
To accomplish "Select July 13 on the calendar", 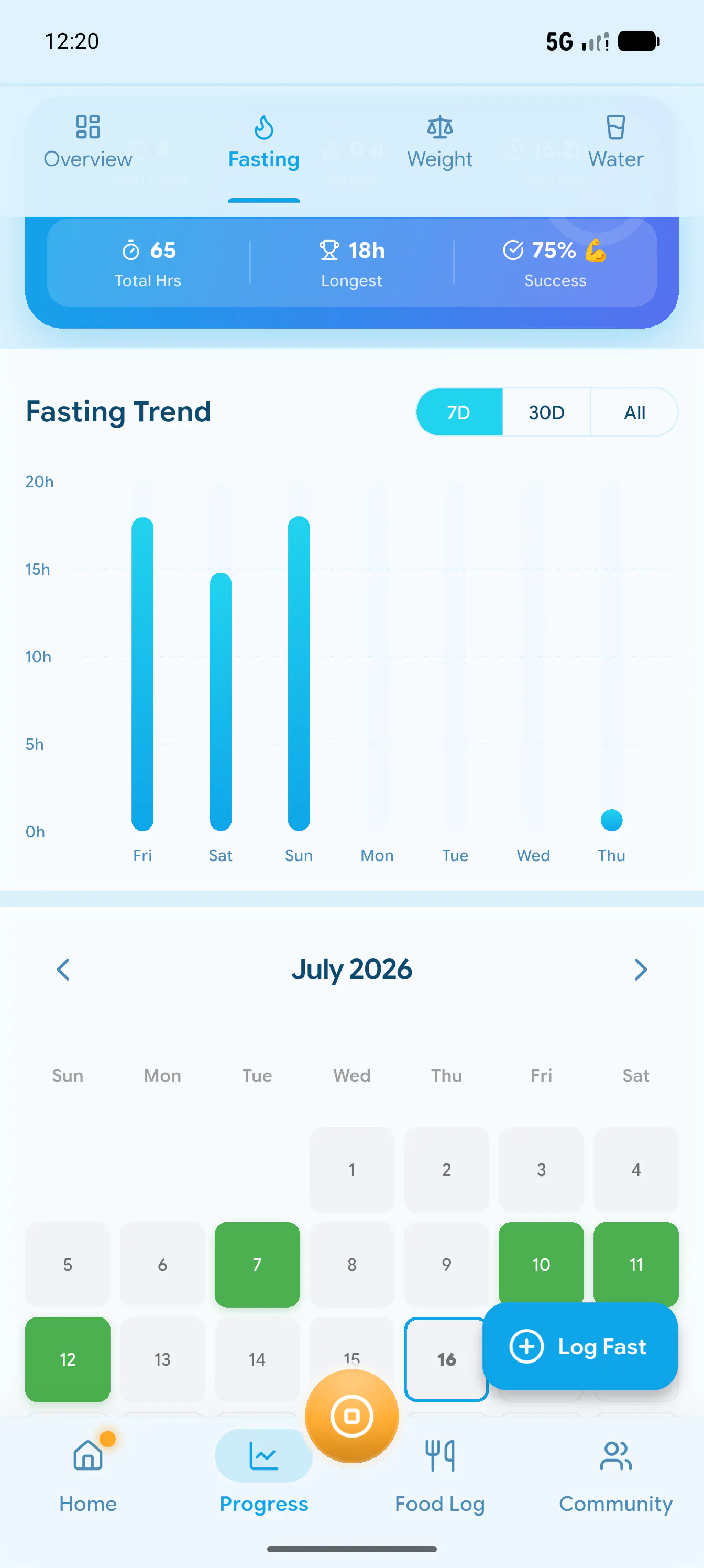I will click(x=162, y=1359).
